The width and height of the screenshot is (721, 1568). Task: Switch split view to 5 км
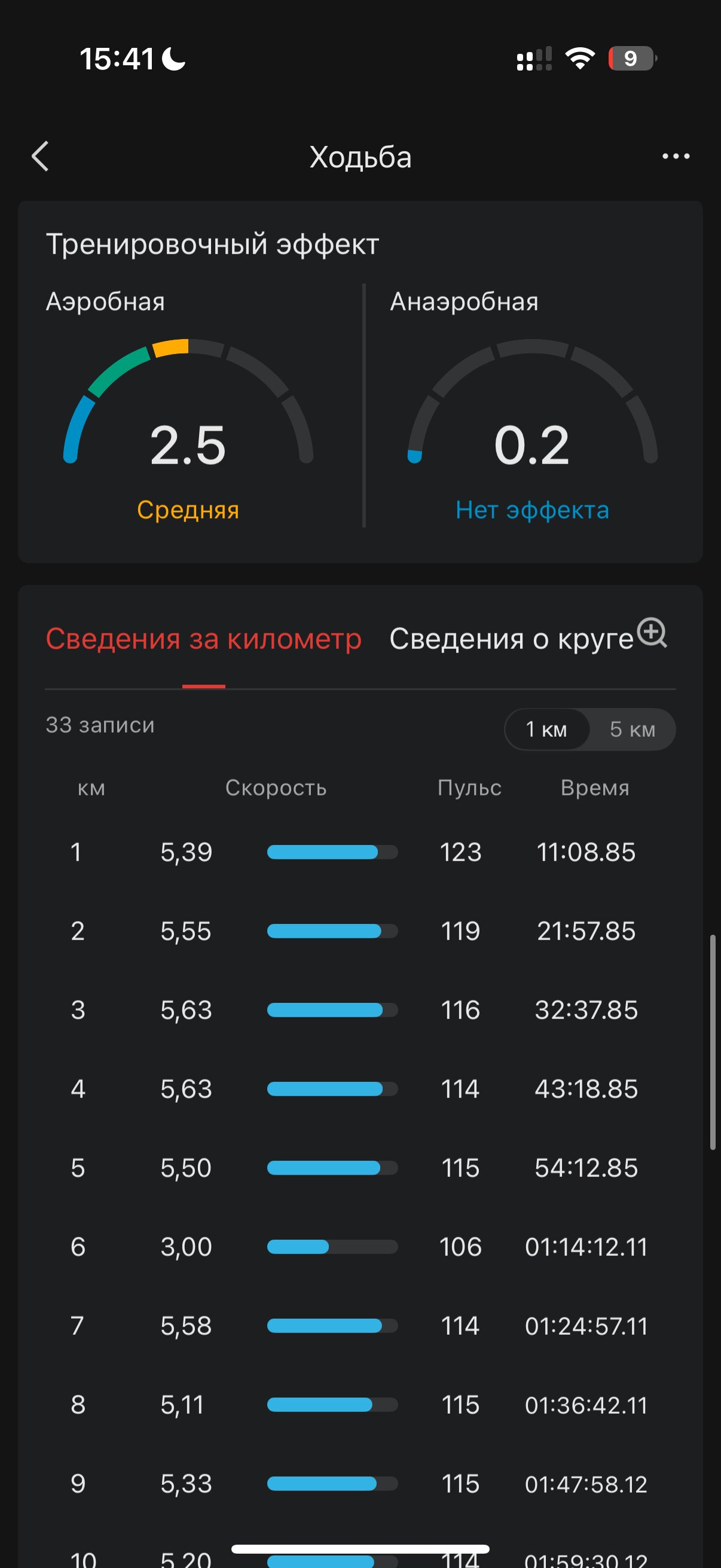(633, 729)
